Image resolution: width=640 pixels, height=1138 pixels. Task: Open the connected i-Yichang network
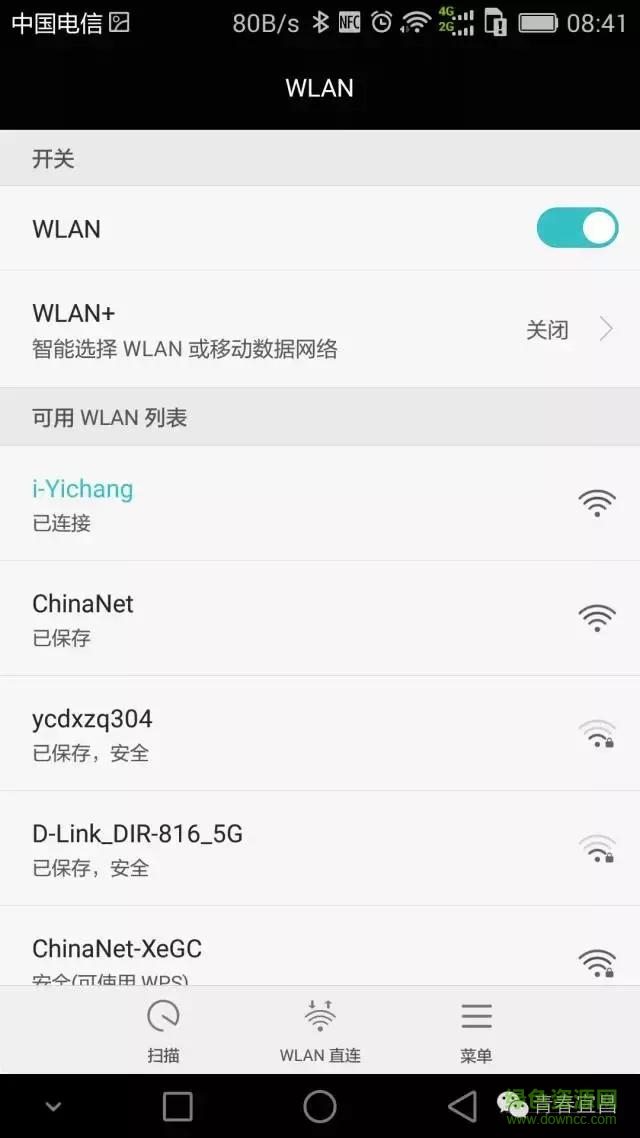(320, 503)
